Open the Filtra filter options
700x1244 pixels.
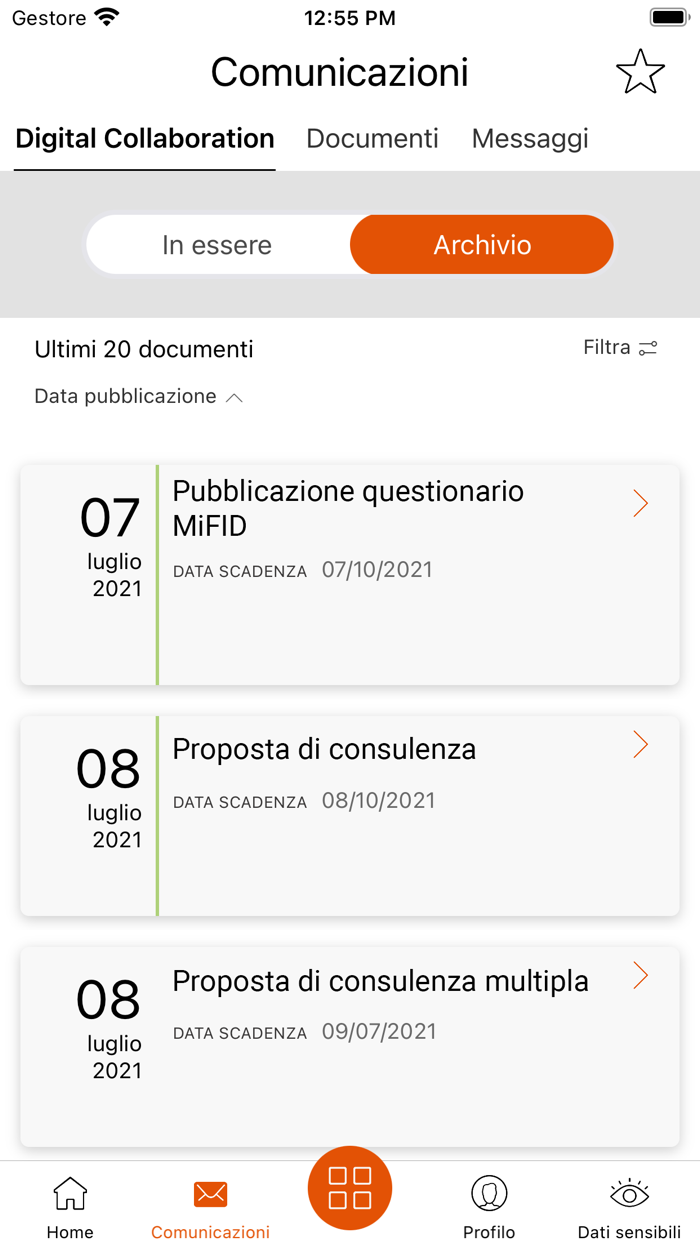pyautogui.click(x=621, y=348)
